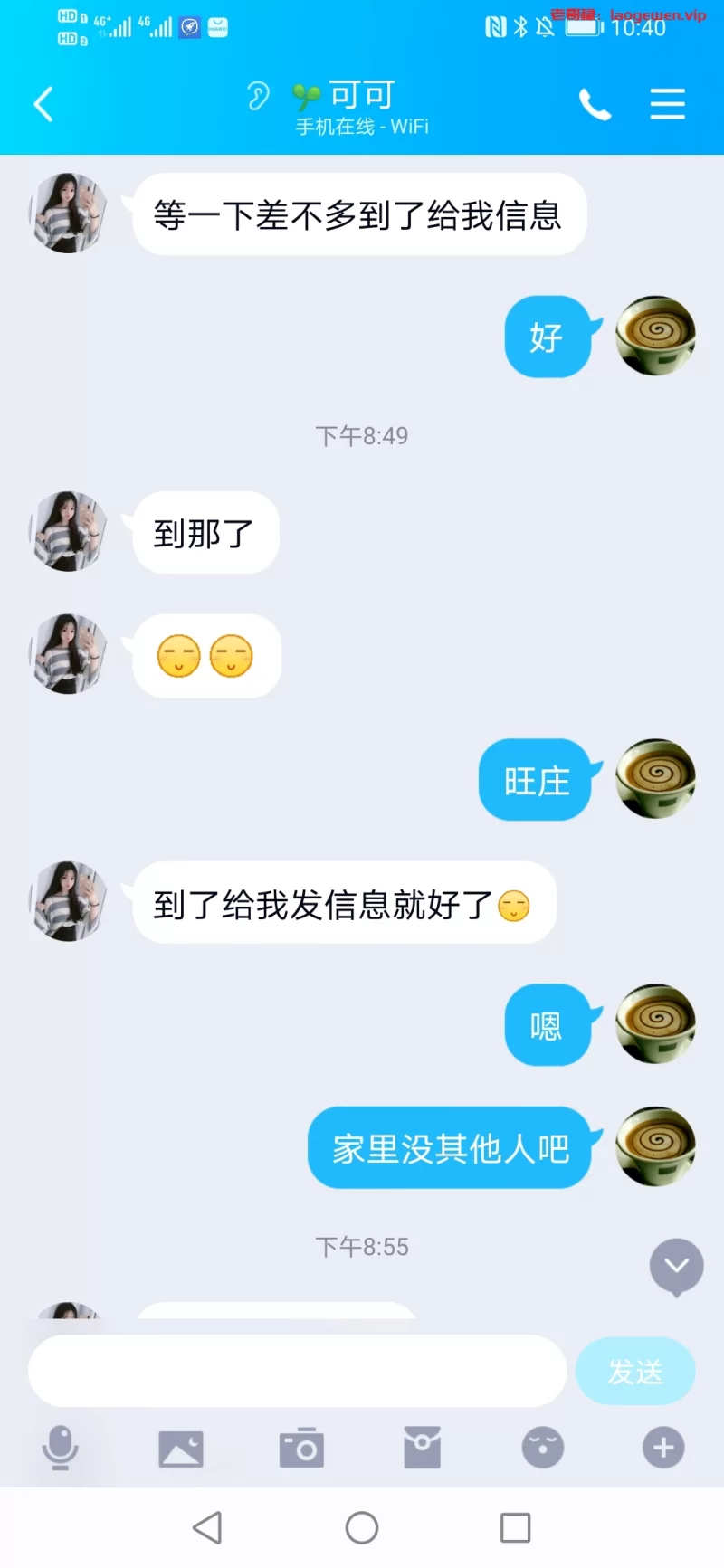This screenshot has width=724, height=1568.
Task: Open the red packet option
Action: pyautogui.click(x=422, y=1448)
